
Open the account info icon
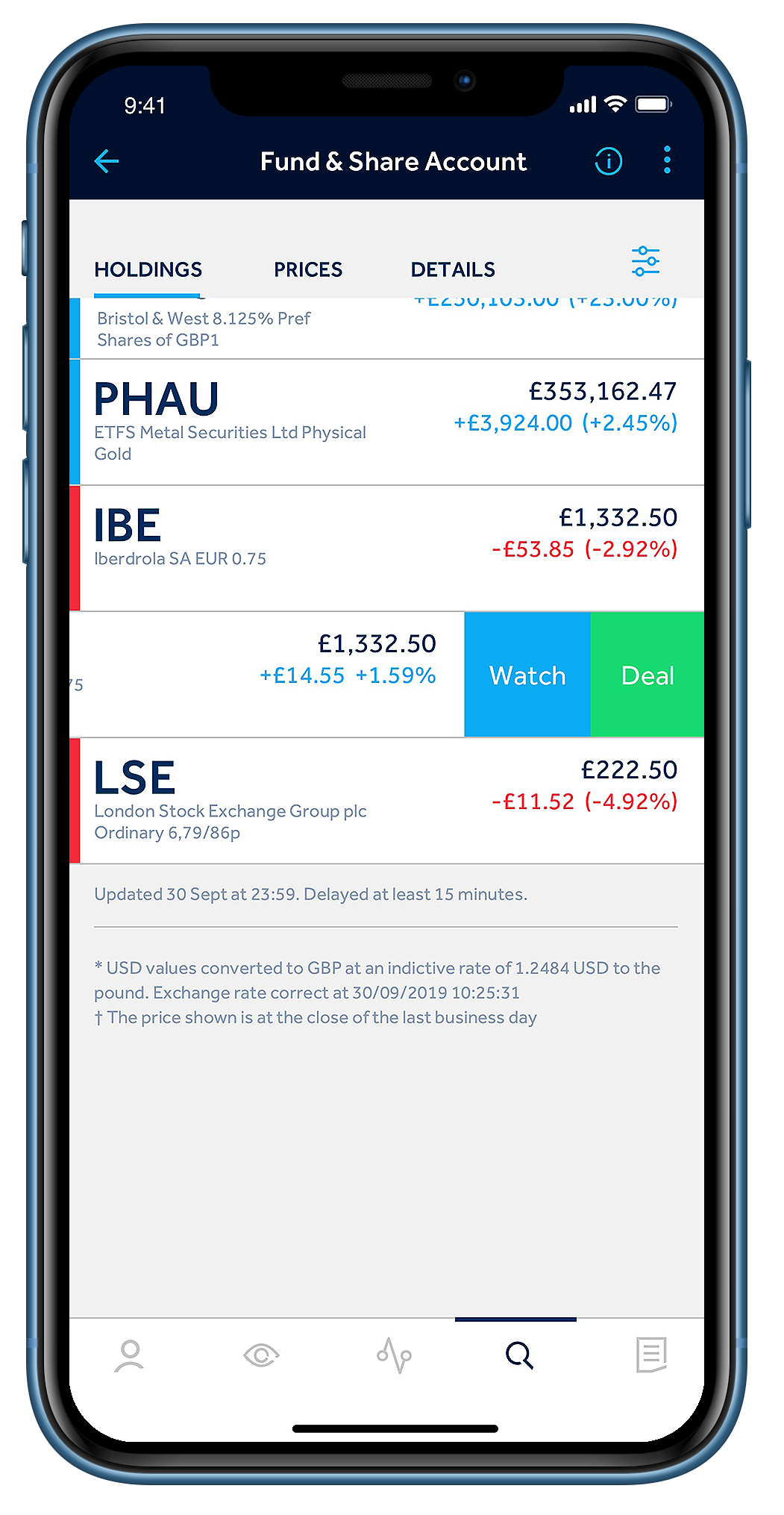(x=608, y=161)
